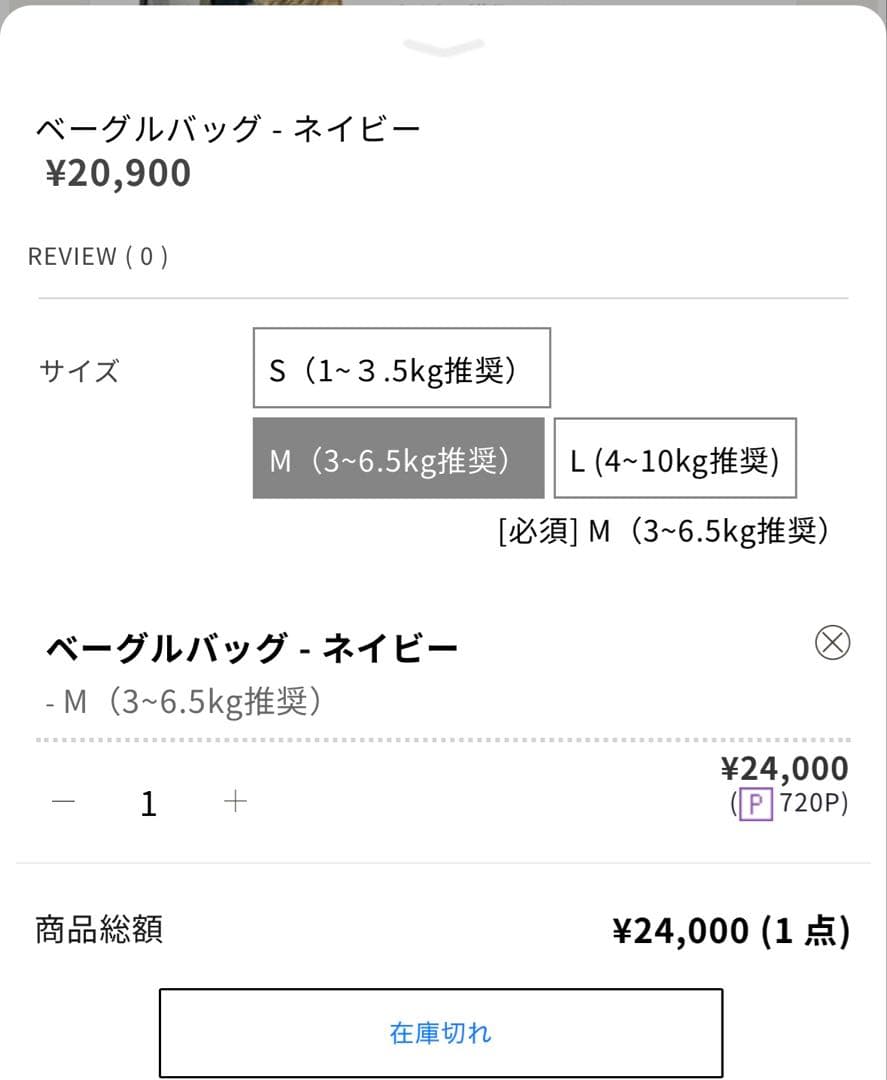
Task: Deselect the highlighted M（3~6.5kg推奨）size
Action: [398, 459]
